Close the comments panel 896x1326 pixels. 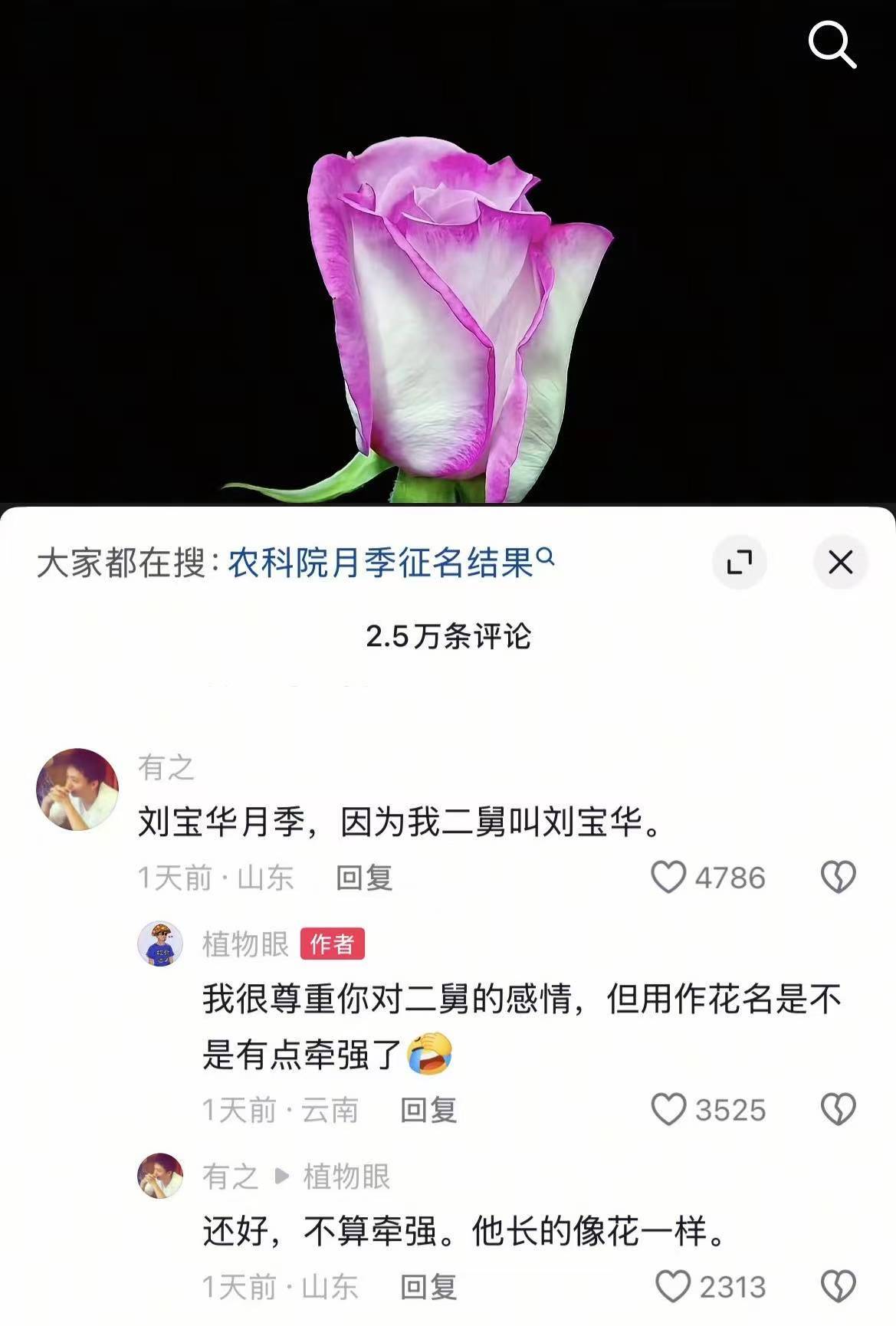coord(840,563)
